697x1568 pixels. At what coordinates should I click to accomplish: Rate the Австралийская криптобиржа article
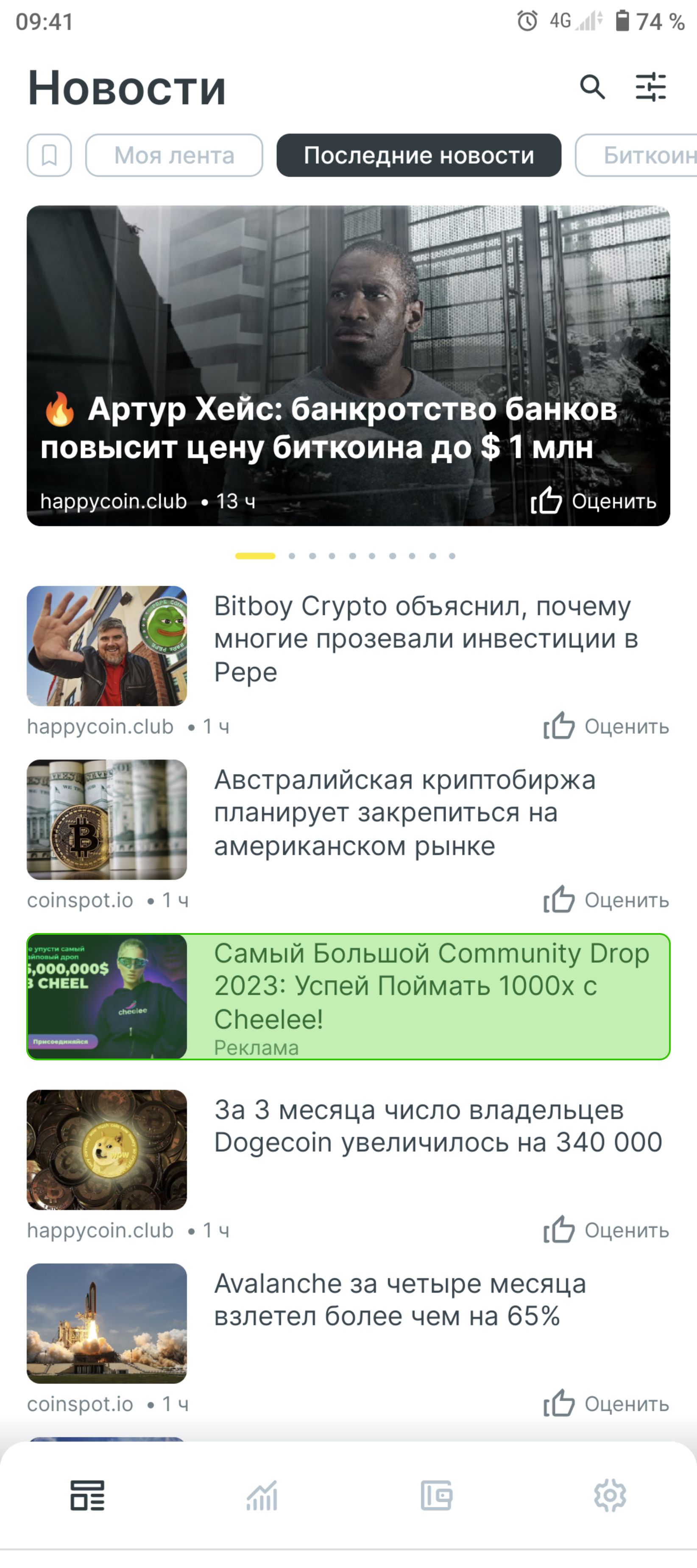pos(606,900)
